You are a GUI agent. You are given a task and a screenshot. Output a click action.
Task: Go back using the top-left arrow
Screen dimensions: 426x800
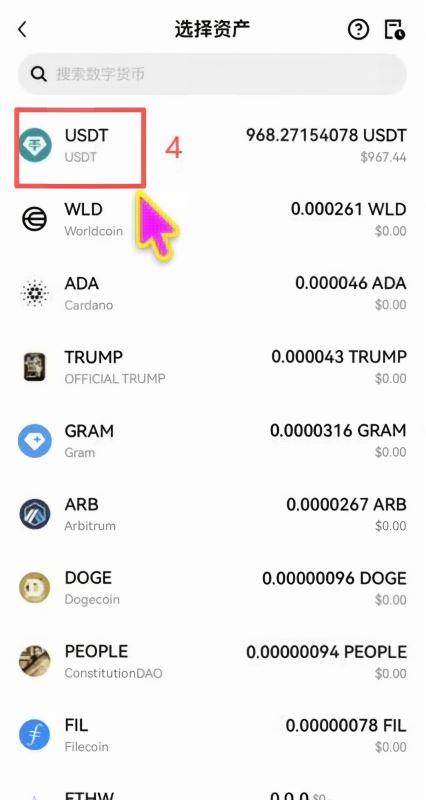click(x=22, y=30)
